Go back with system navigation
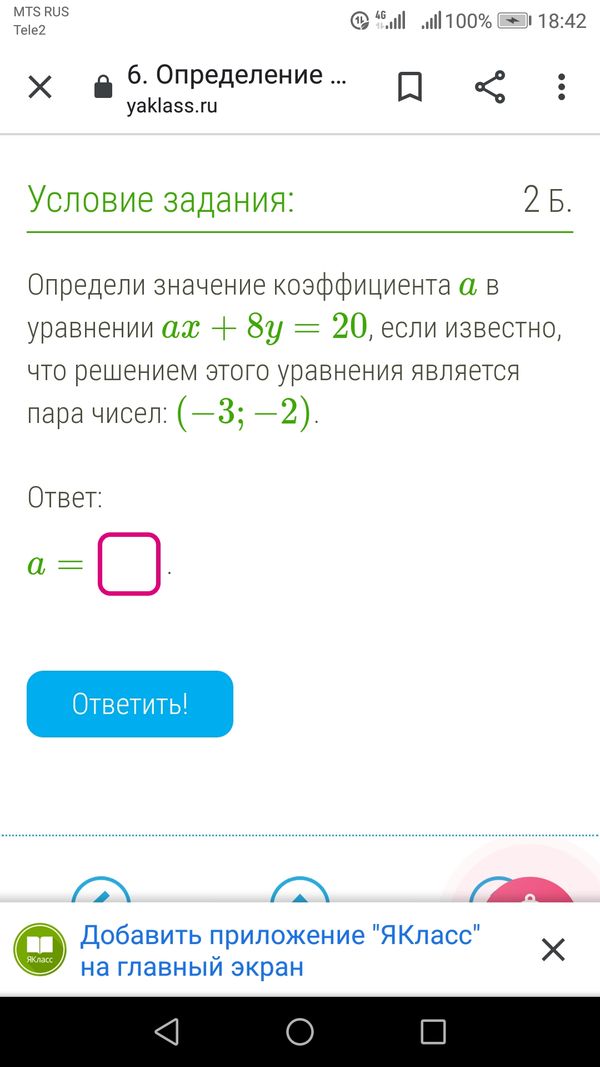Image resolution: width=600 pixels, height=1067 pixels. click(x=167, y=1031)
